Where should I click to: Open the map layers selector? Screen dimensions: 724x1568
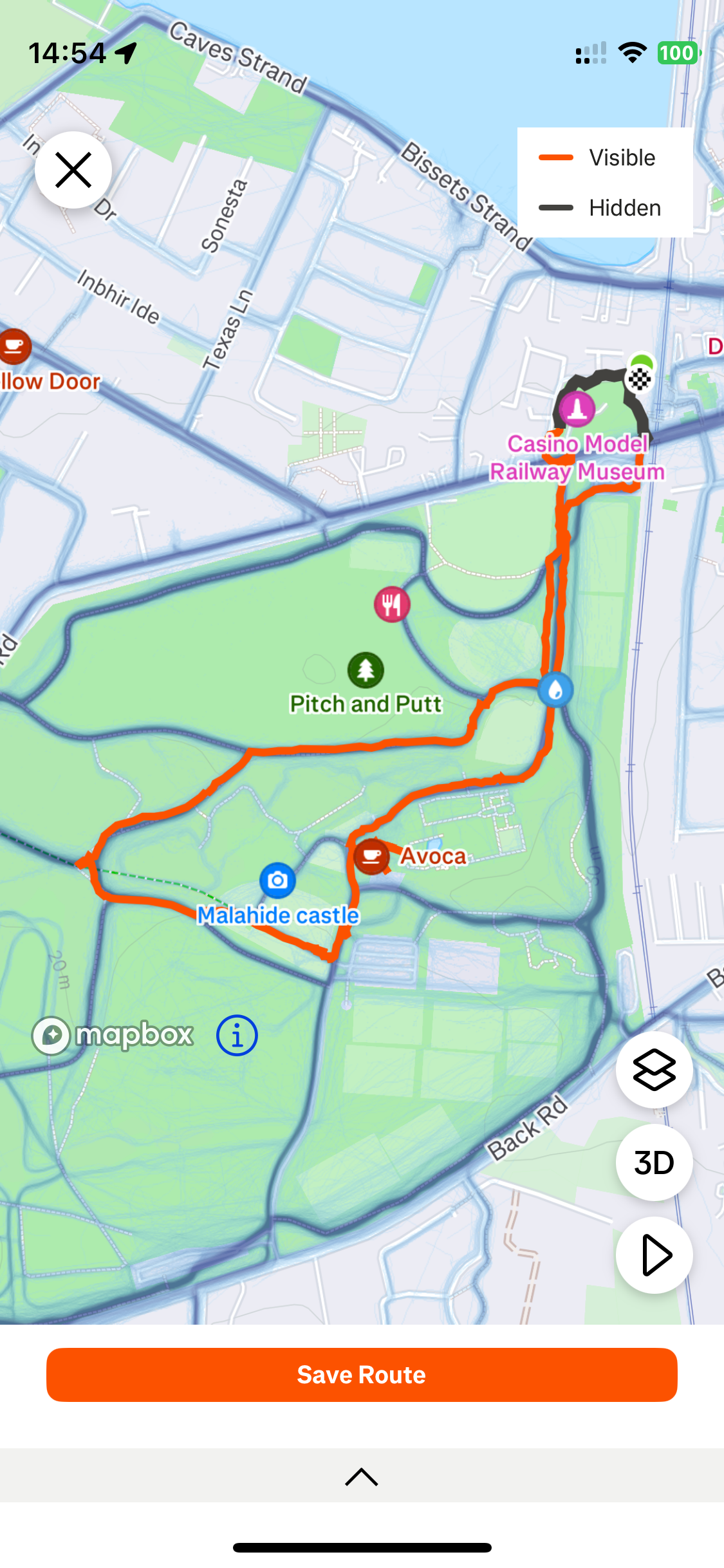coord(654,1069)
